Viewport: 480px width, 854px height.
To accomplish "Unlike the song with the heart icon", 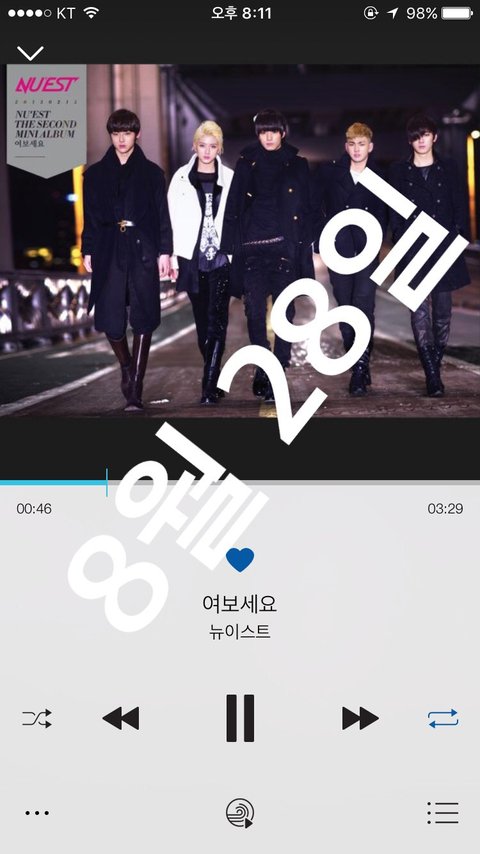I will click(x=240, y=559).
